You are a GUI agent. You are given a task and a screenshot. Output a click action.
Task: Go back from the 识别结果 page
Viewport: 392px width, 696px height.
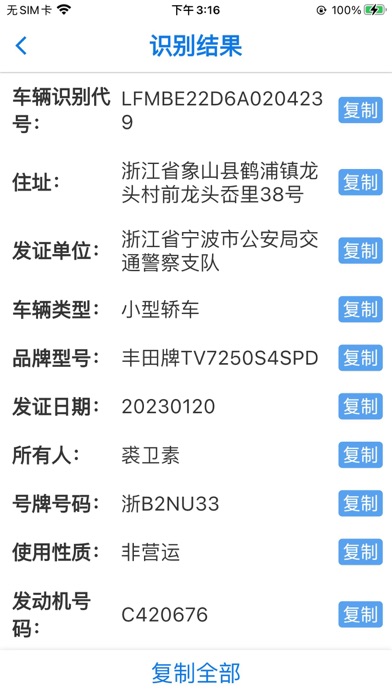pyautogui.click(x=21, y=45)
